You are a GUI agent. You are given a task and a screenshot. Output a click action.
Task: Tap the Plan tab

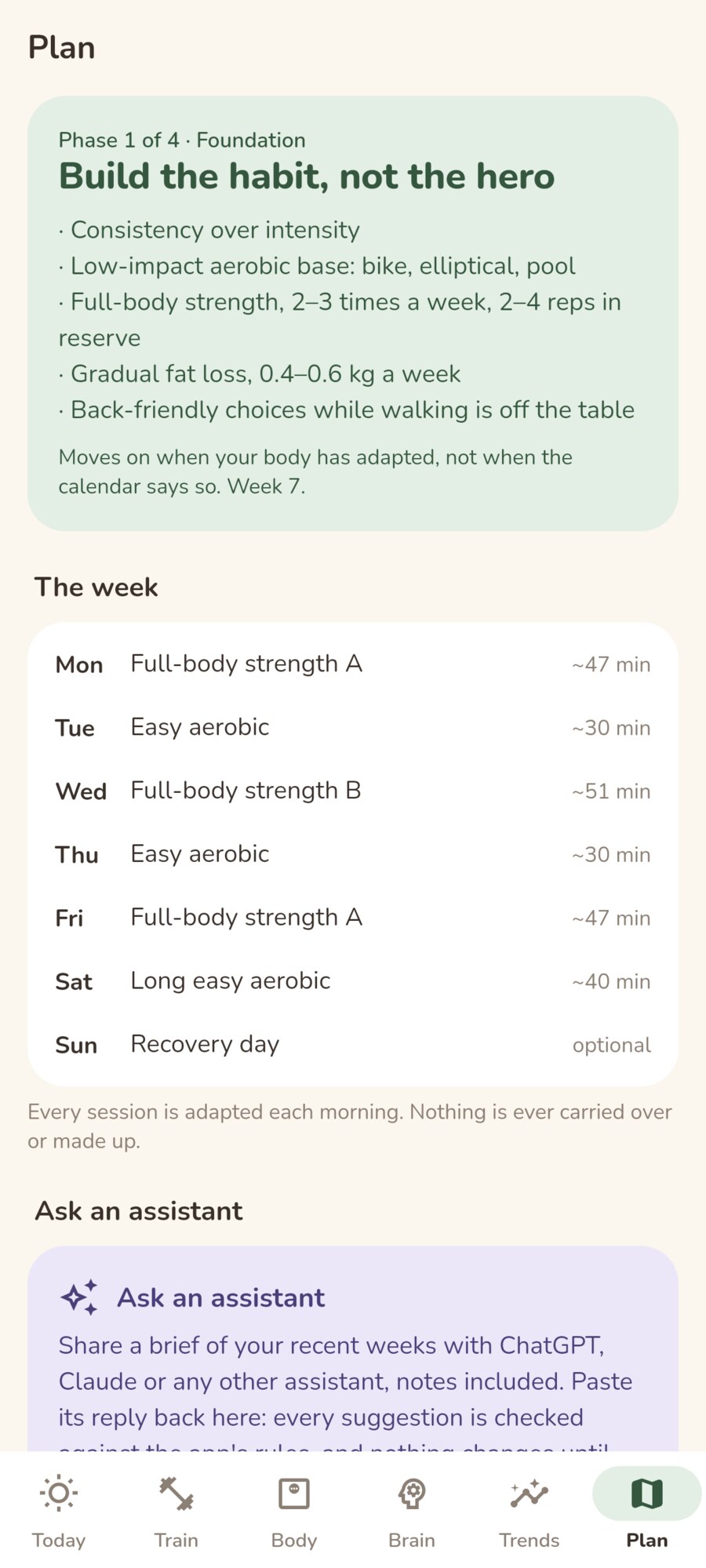647,1510
